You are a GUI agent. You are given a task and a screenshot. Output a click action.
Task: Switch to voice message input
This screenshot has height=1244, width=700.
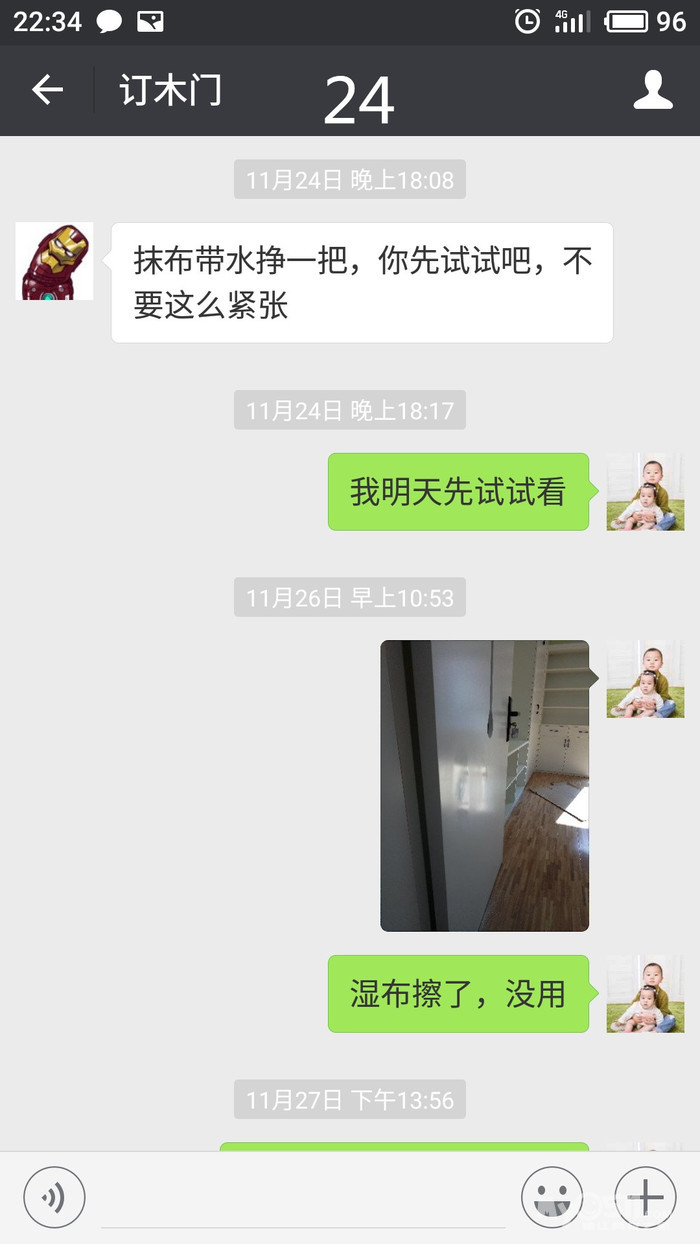click(54, 1197)
